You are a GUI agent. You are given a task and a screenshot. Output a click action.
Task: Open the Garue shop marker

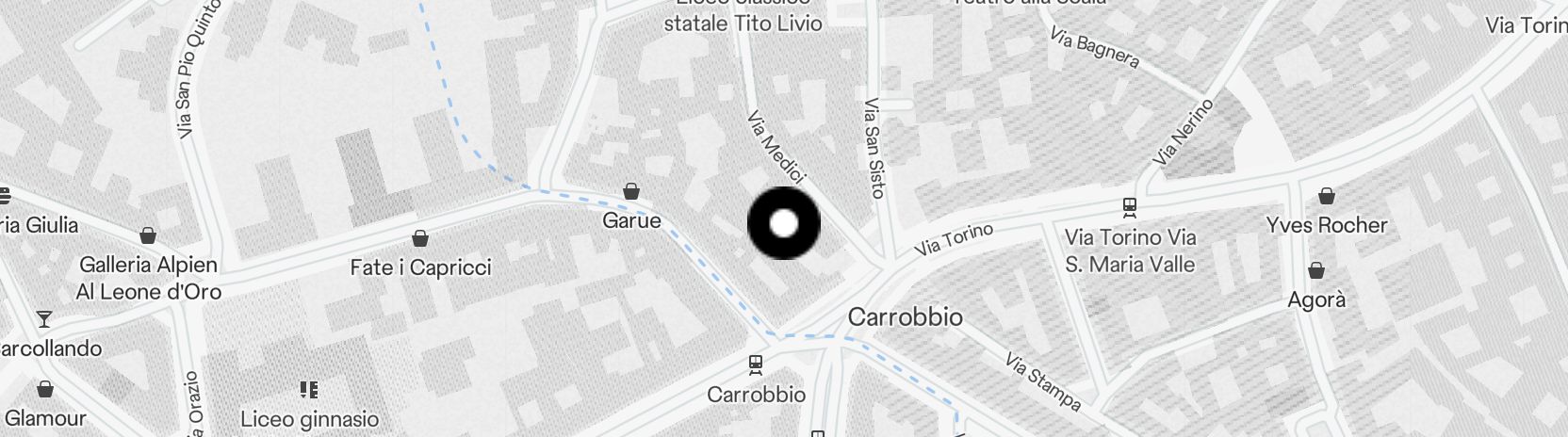point(631,193)
